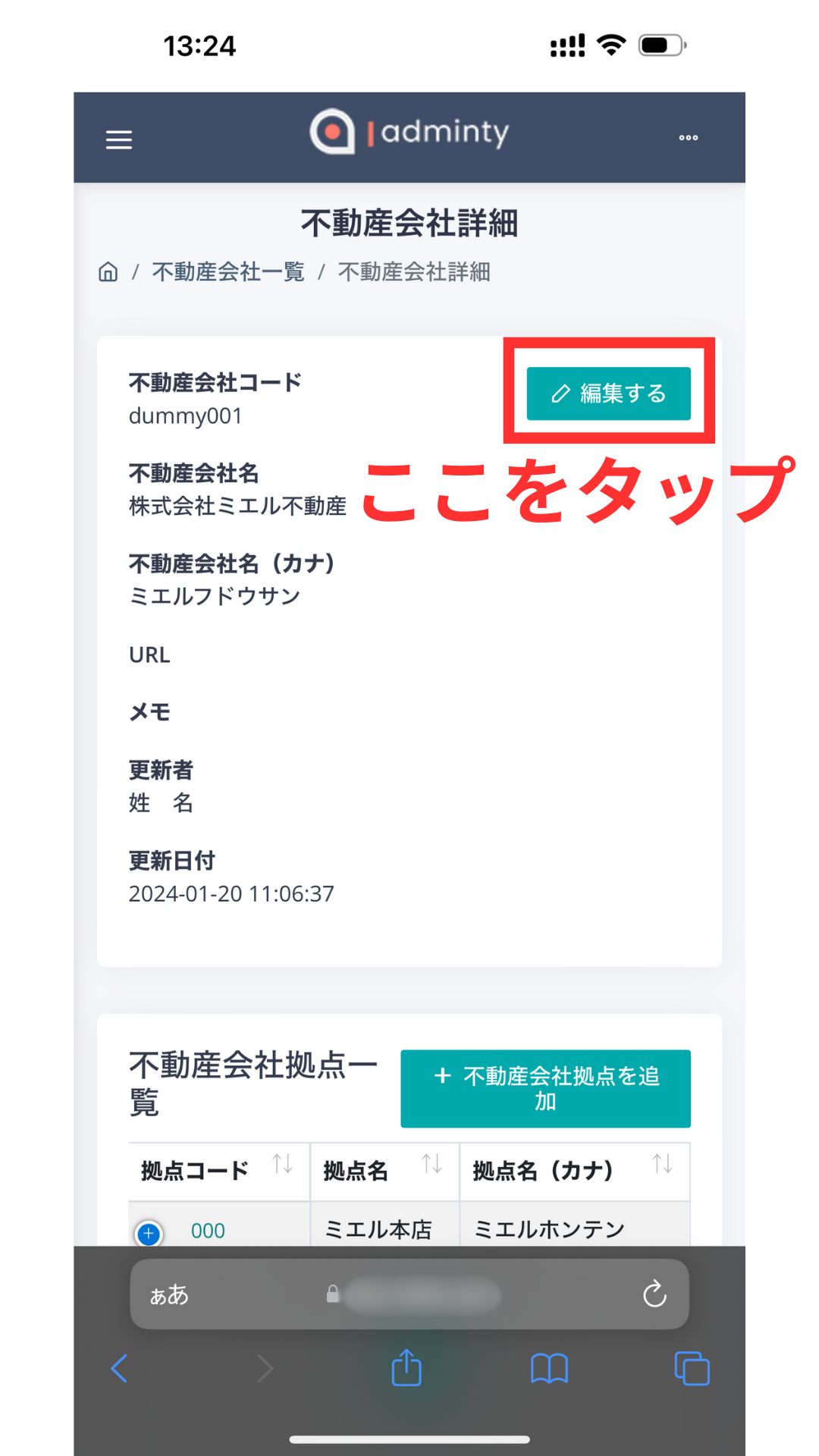
Task: Open Safari bookmarks
Action: (549, 1369)
